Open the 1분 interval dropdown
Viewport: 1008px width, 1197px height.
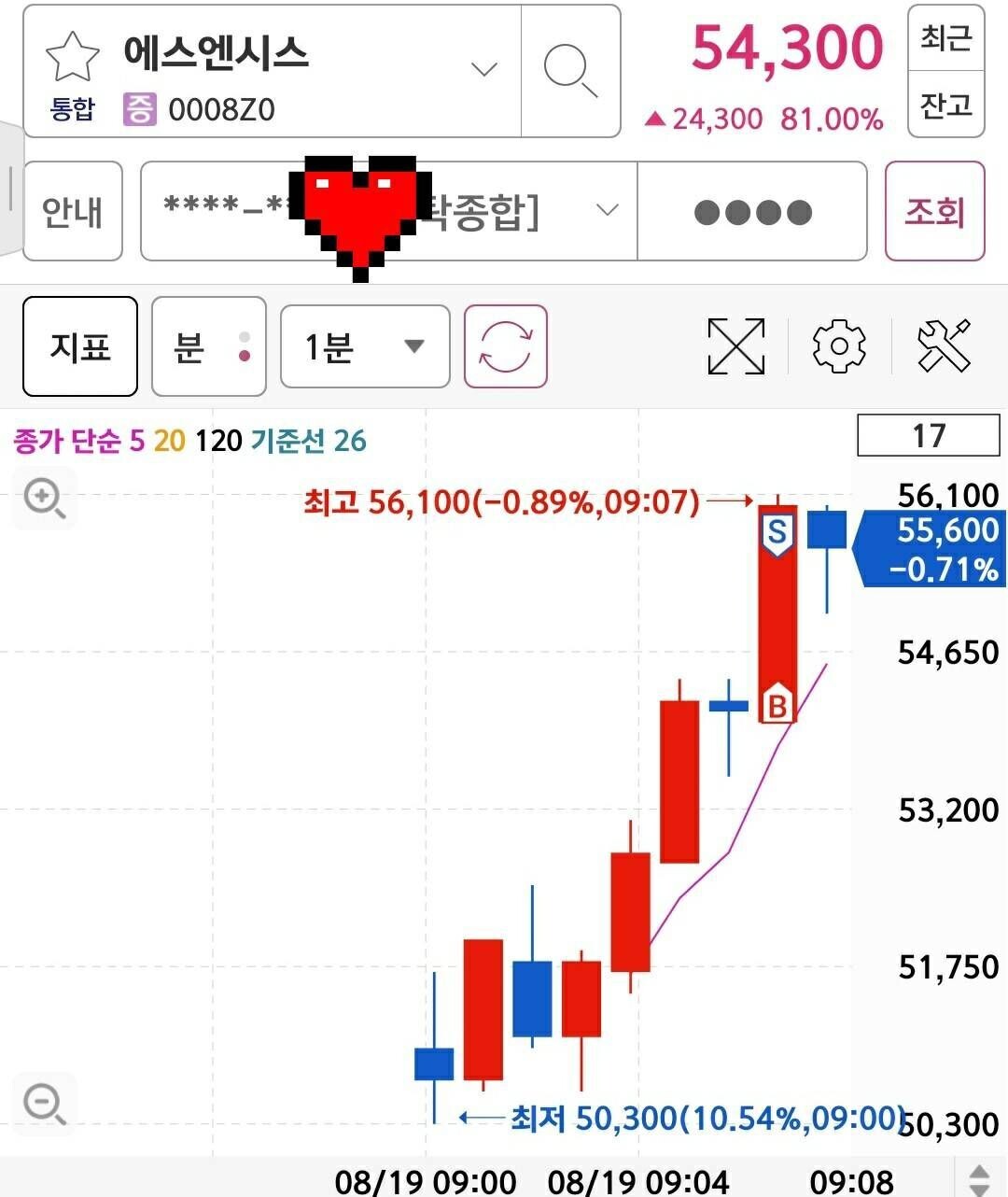pos(364,346)
